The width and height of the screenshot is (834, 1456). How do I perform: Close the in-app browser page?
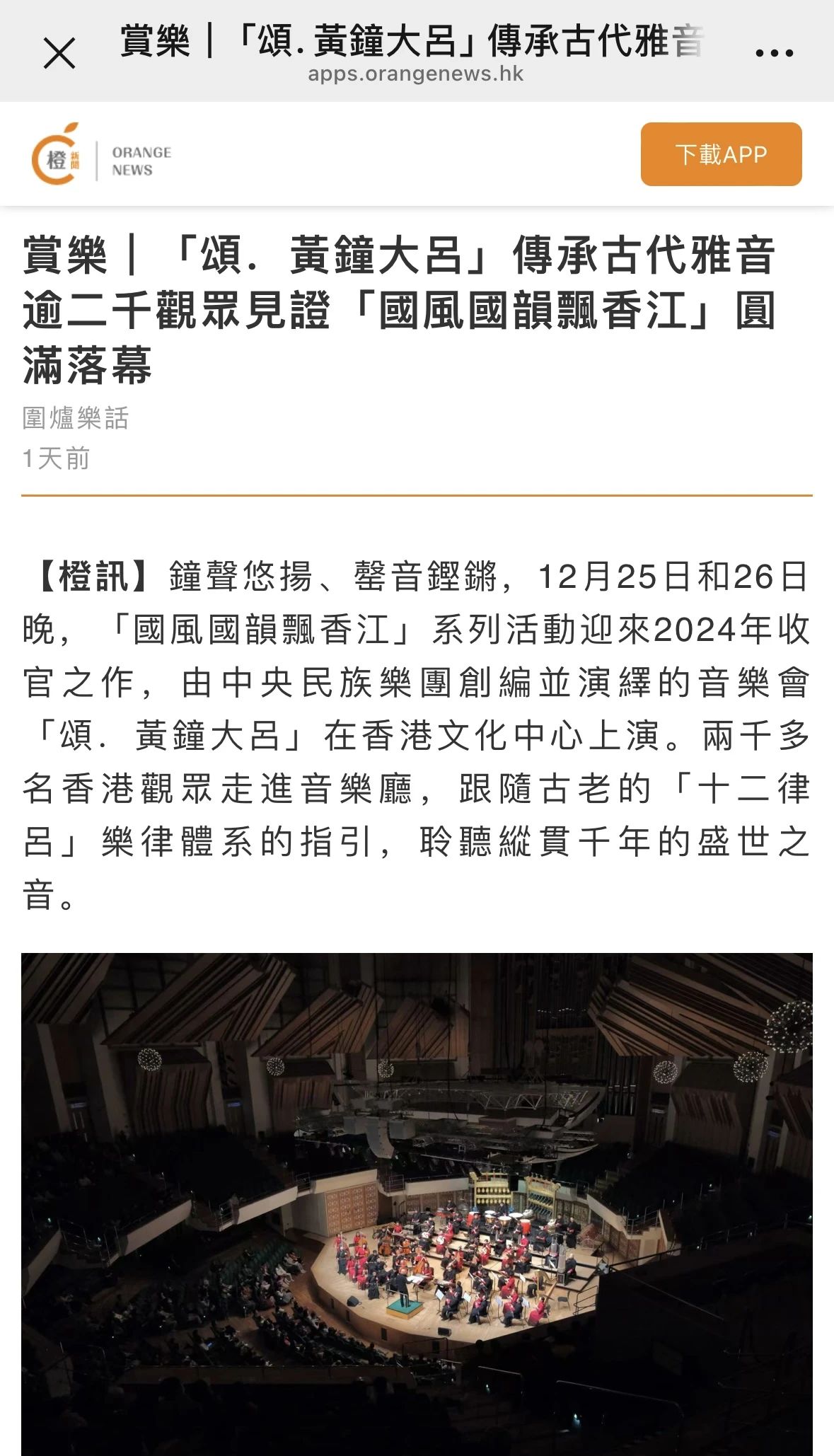59,53
